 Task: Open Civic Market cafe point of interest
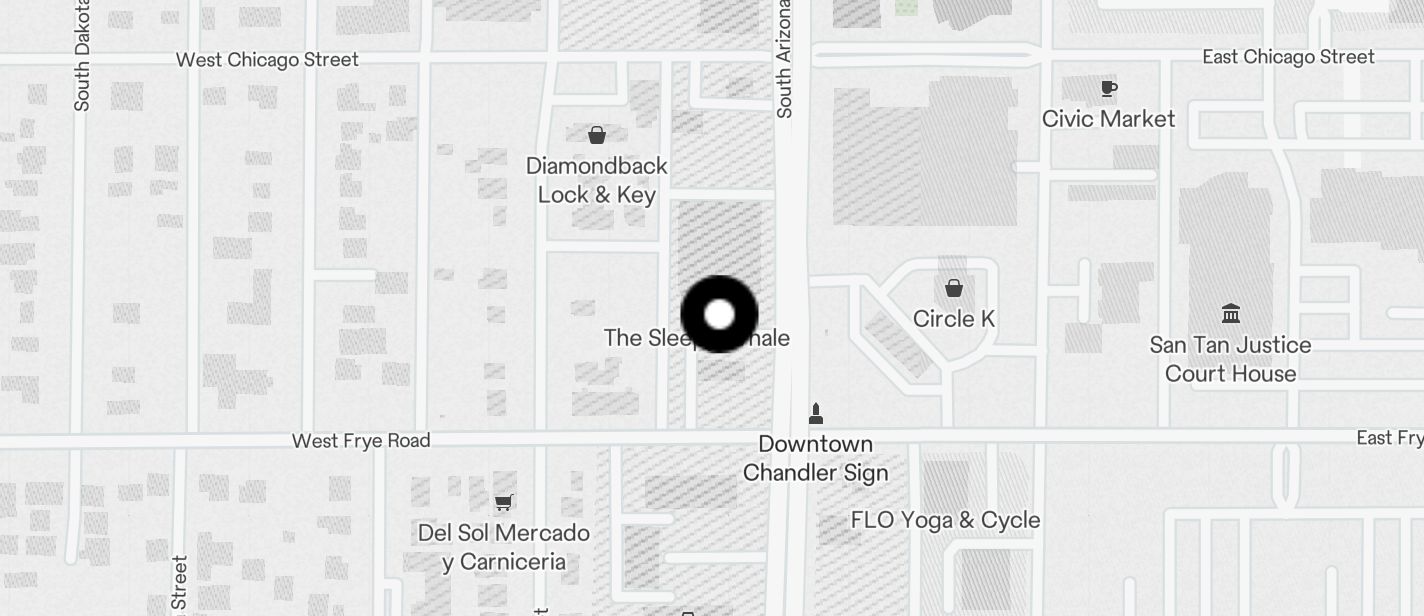[1108, 89]
